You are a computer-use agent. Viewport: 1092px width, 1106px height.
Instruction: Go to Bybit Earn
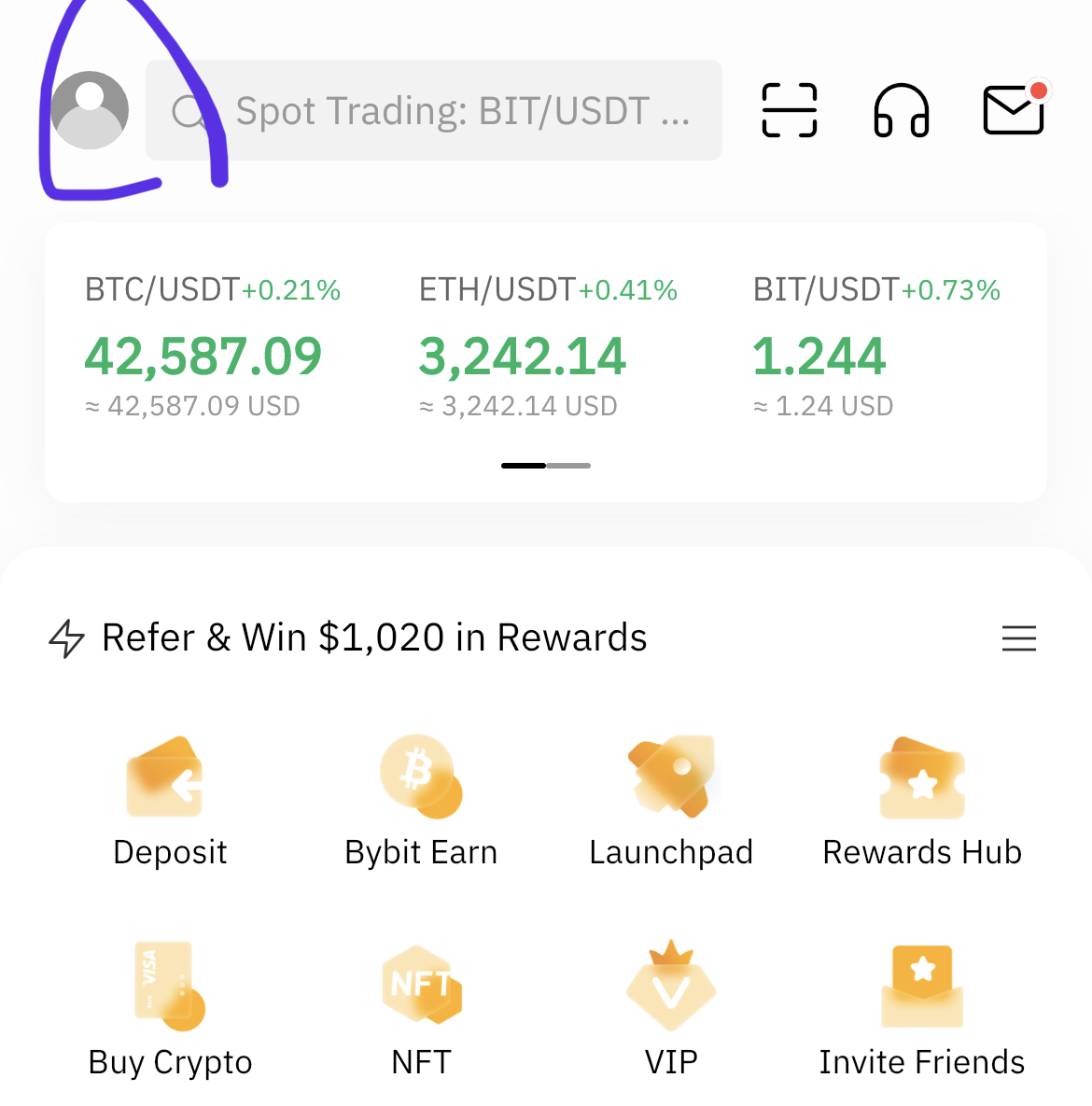(x=421, y=803)
